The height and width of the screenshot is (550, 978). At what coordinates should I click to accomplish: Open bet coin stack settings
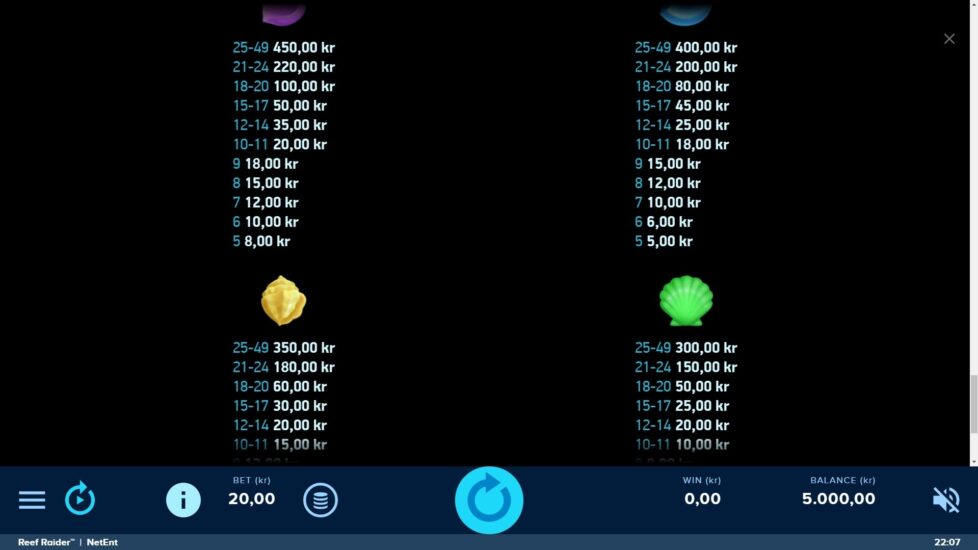pyautogui.click(x=320, y=499)
